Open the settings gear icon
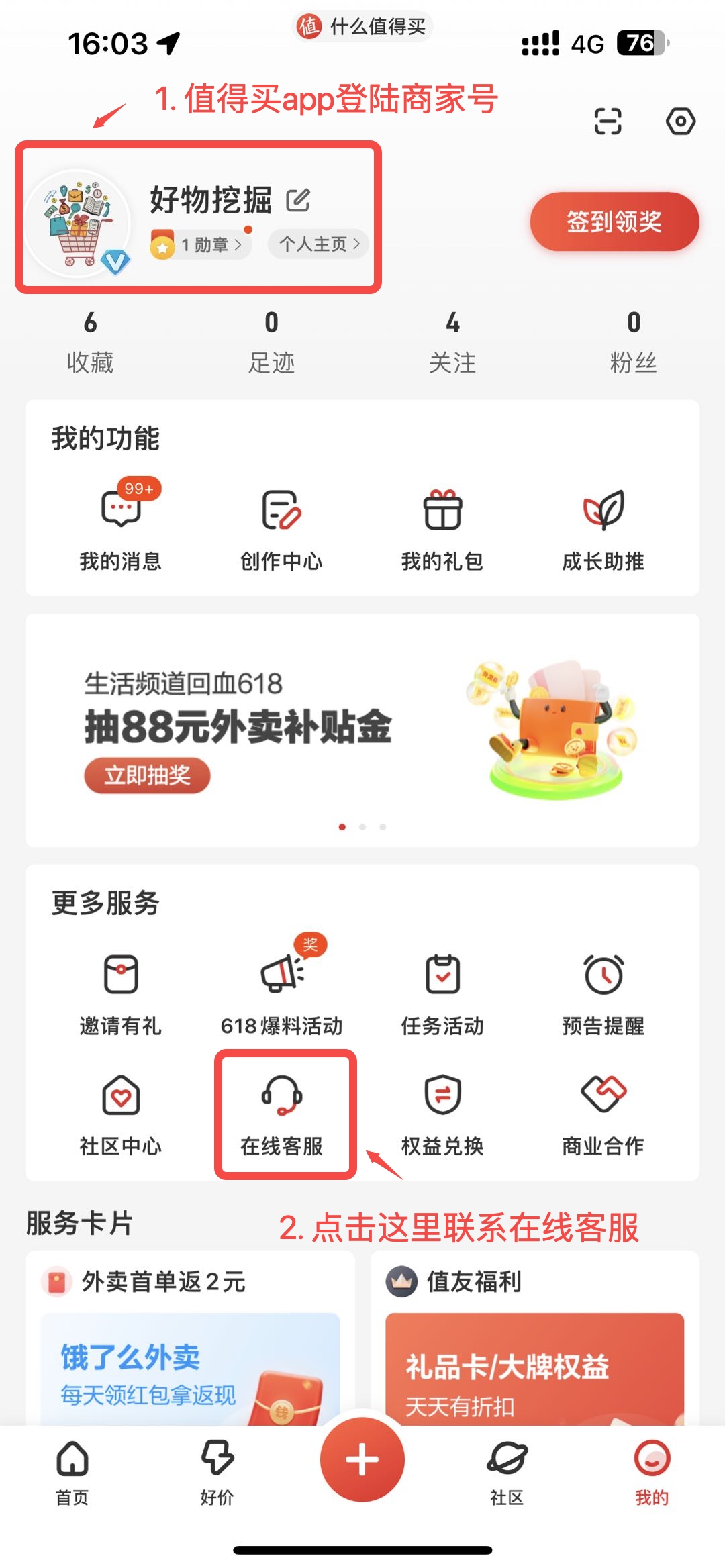 pos(680,121)
